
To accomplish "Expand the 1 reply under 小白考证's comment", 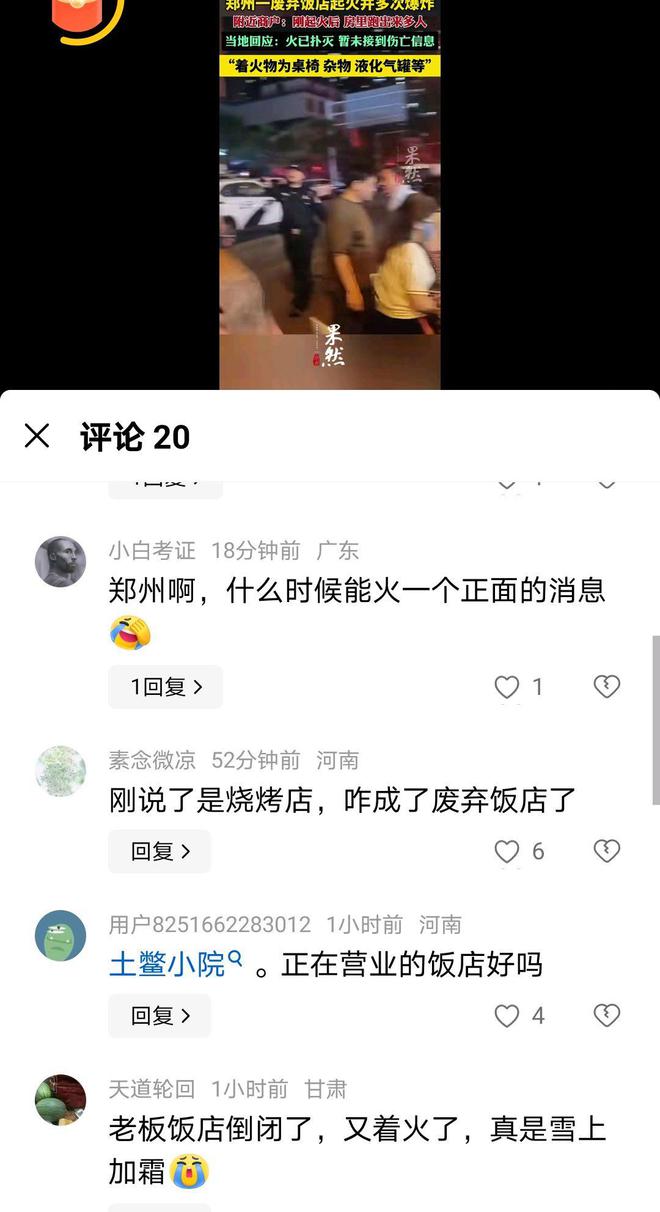I will point(165,687).
